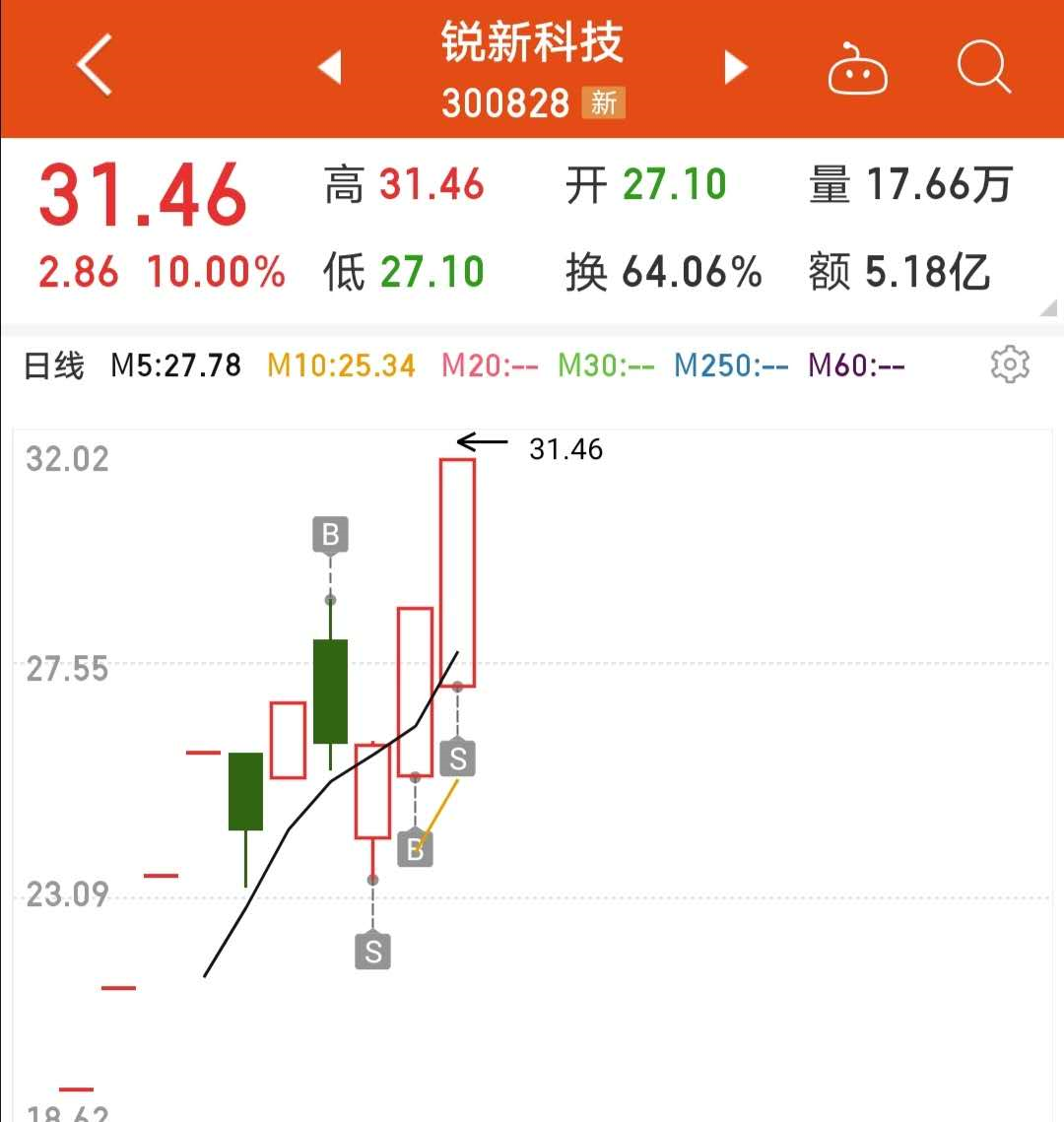Viewport: 1064px width, 1122px height.
Task: Click the 'B' buy marker on the chart
Action: (x=331, y=535)
